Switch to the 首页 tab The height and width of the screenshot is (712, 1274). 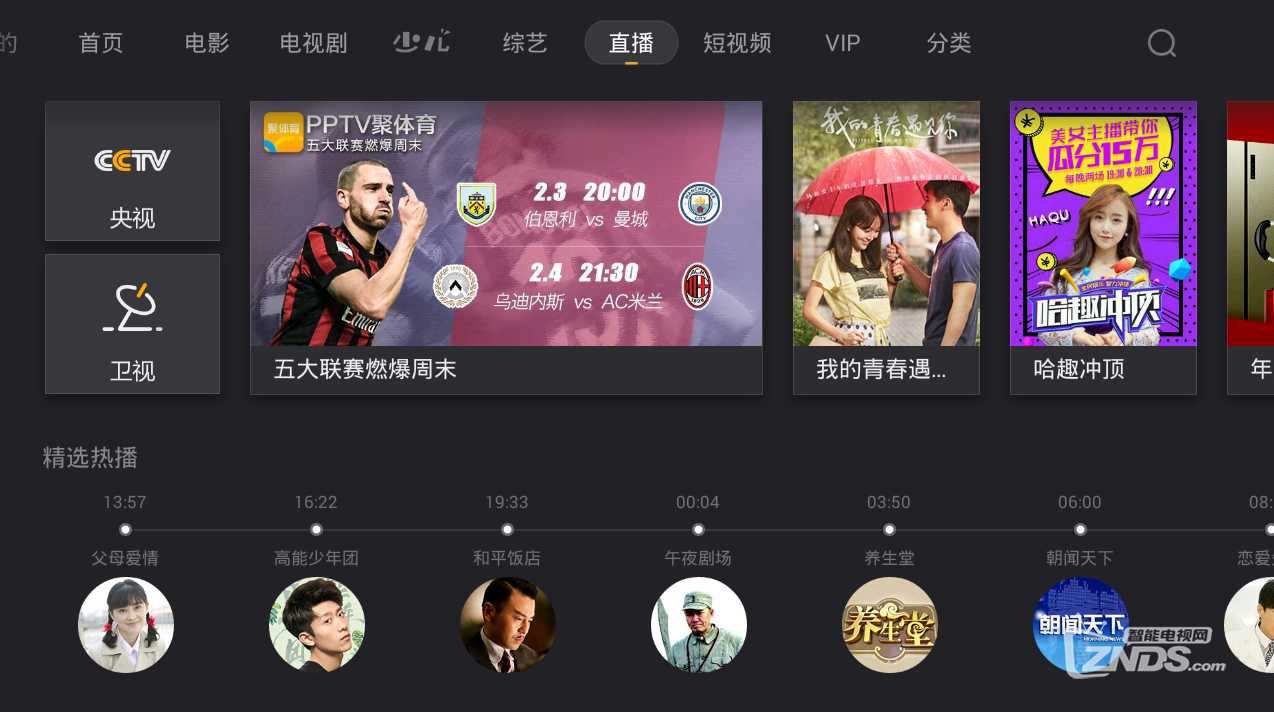tap(101, 43)
